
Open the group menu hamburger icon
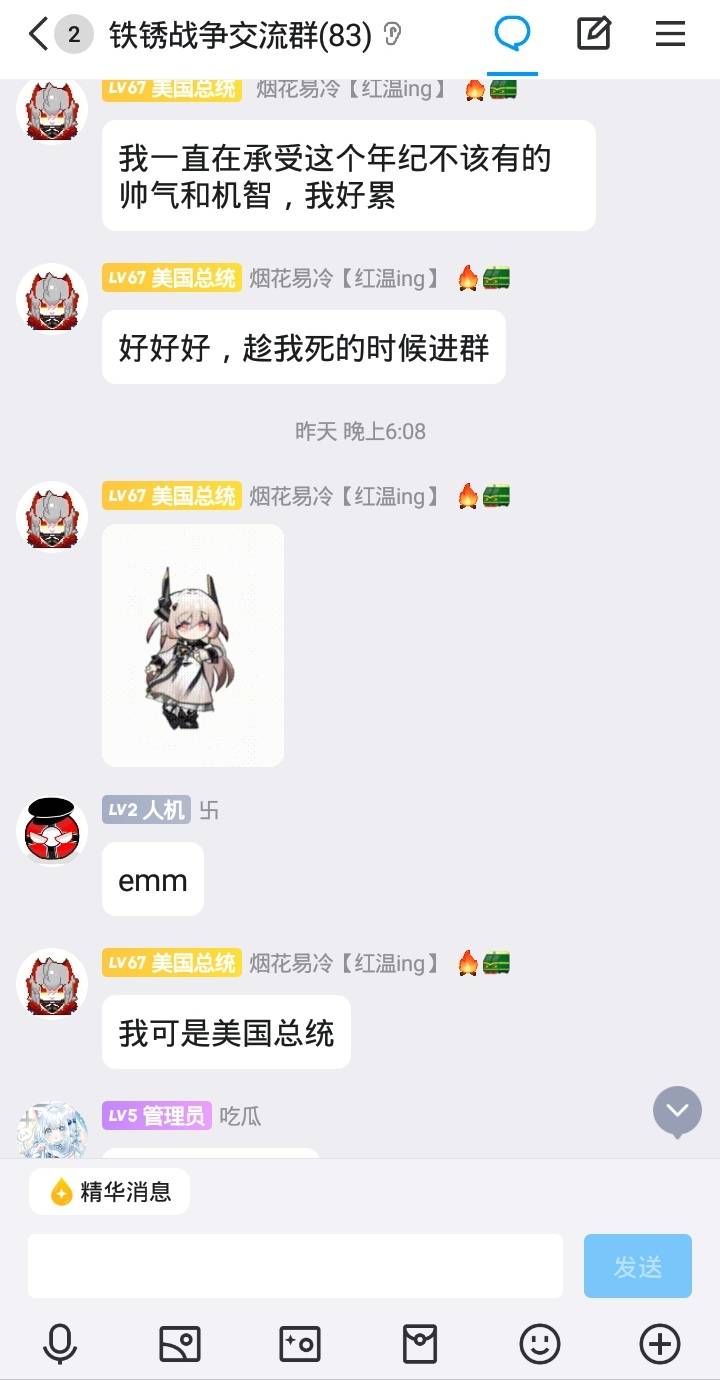(670, 35)
